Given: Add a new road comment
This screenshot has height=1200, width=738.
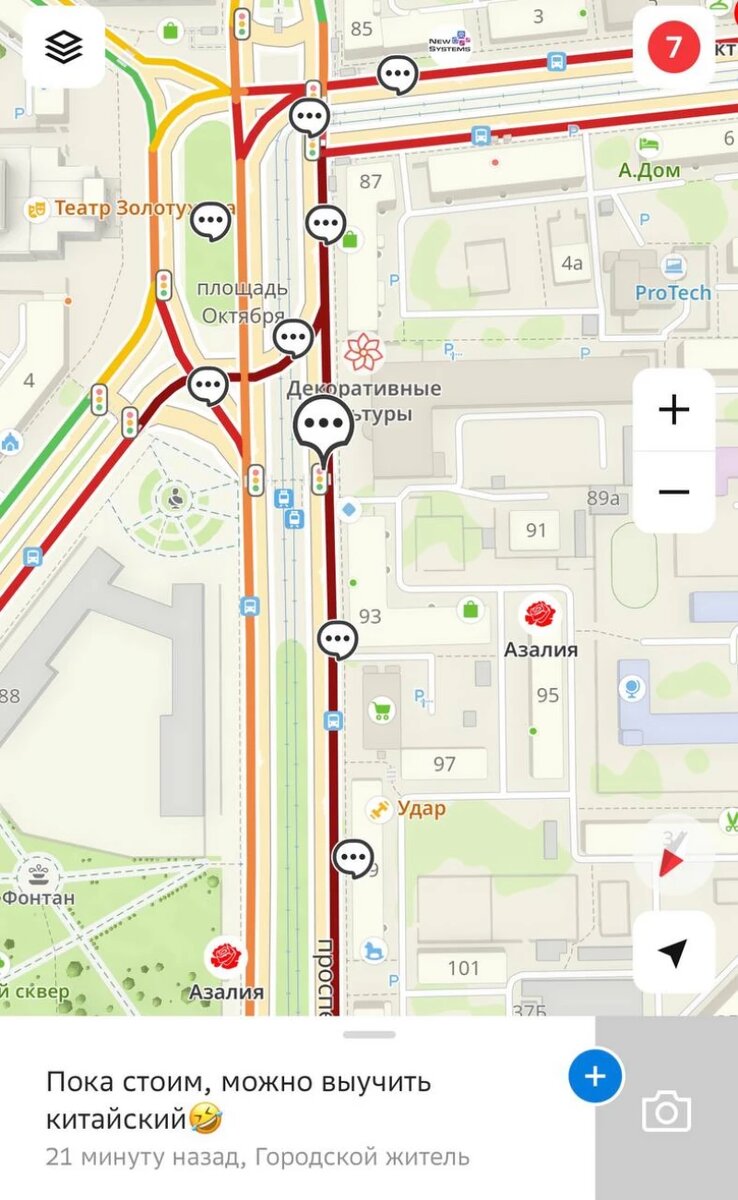Looking at the screenshot, I should [595, 1076].
